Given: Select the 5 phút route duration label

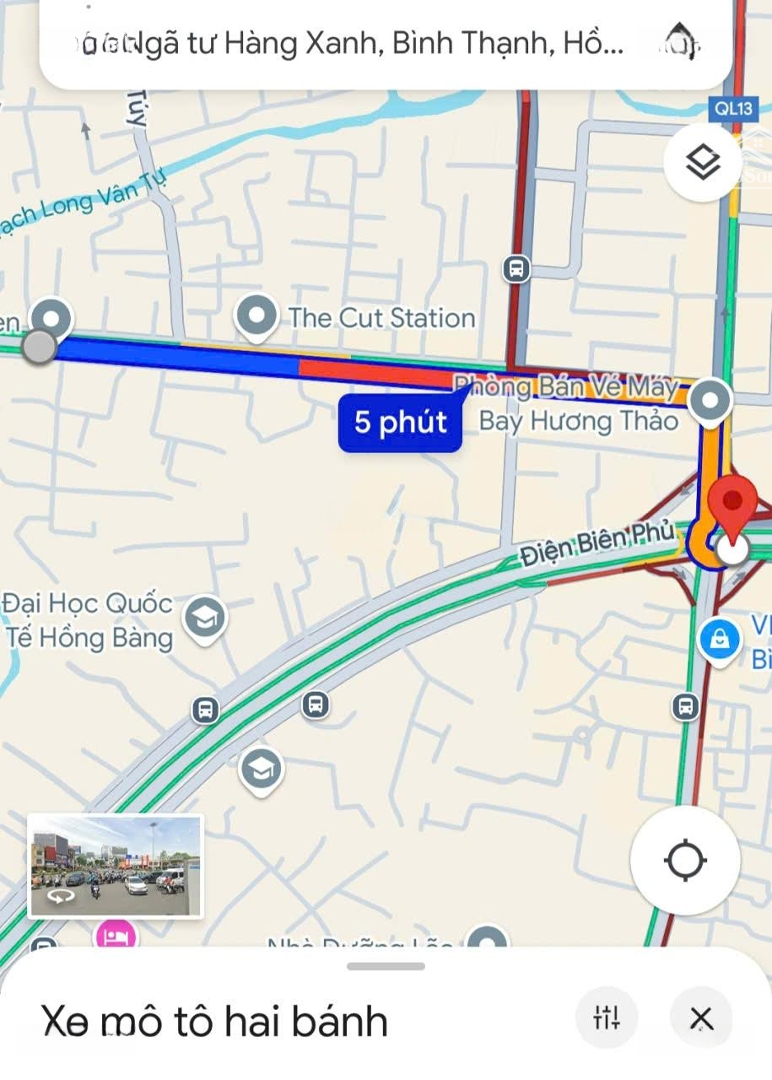Looking at the screenshot, I should pos(399,423).
